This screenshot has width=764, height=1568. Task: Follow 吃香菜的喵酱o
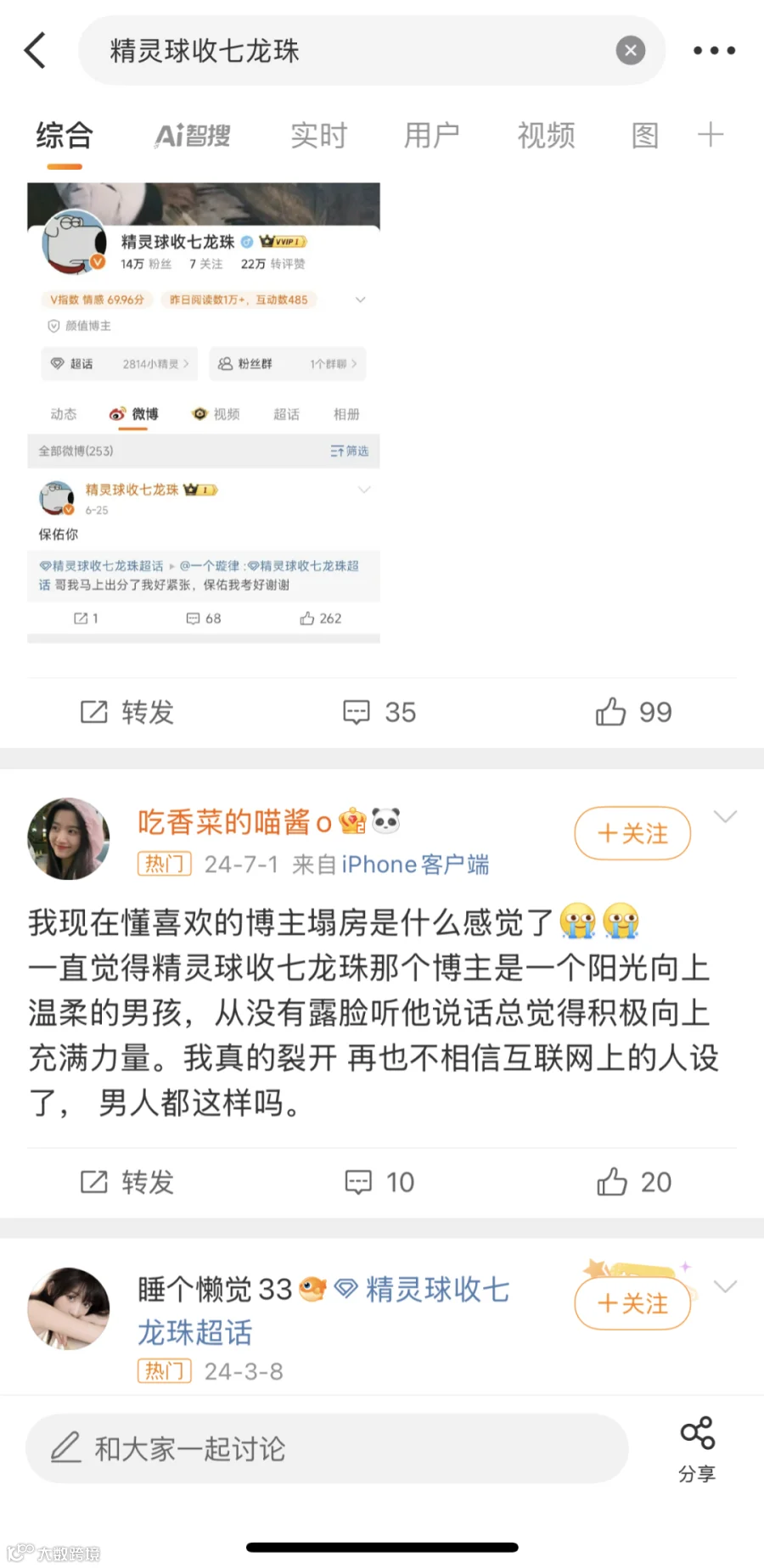point(632,833)
